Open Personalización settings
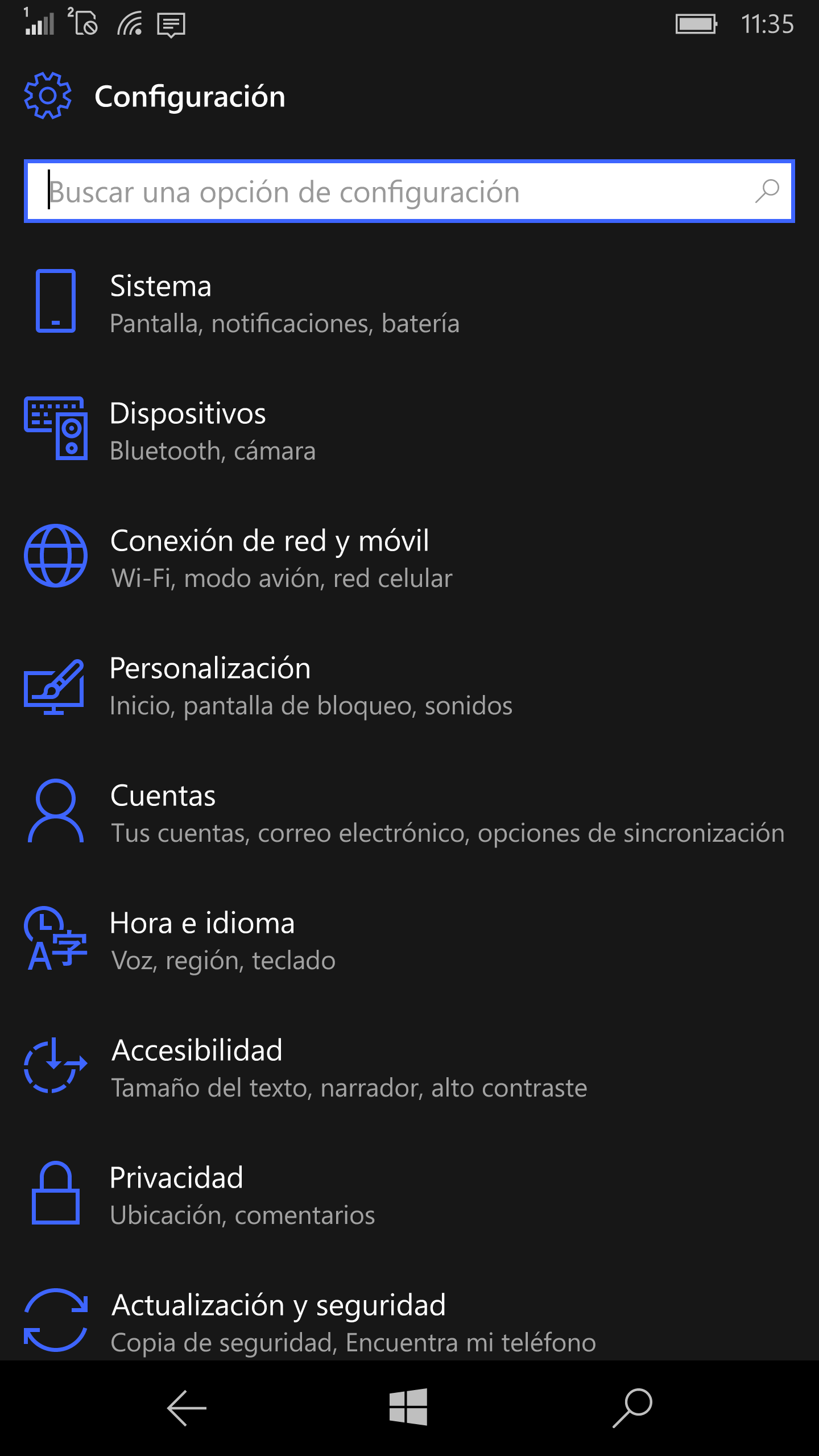 click(x=284, y=685)
